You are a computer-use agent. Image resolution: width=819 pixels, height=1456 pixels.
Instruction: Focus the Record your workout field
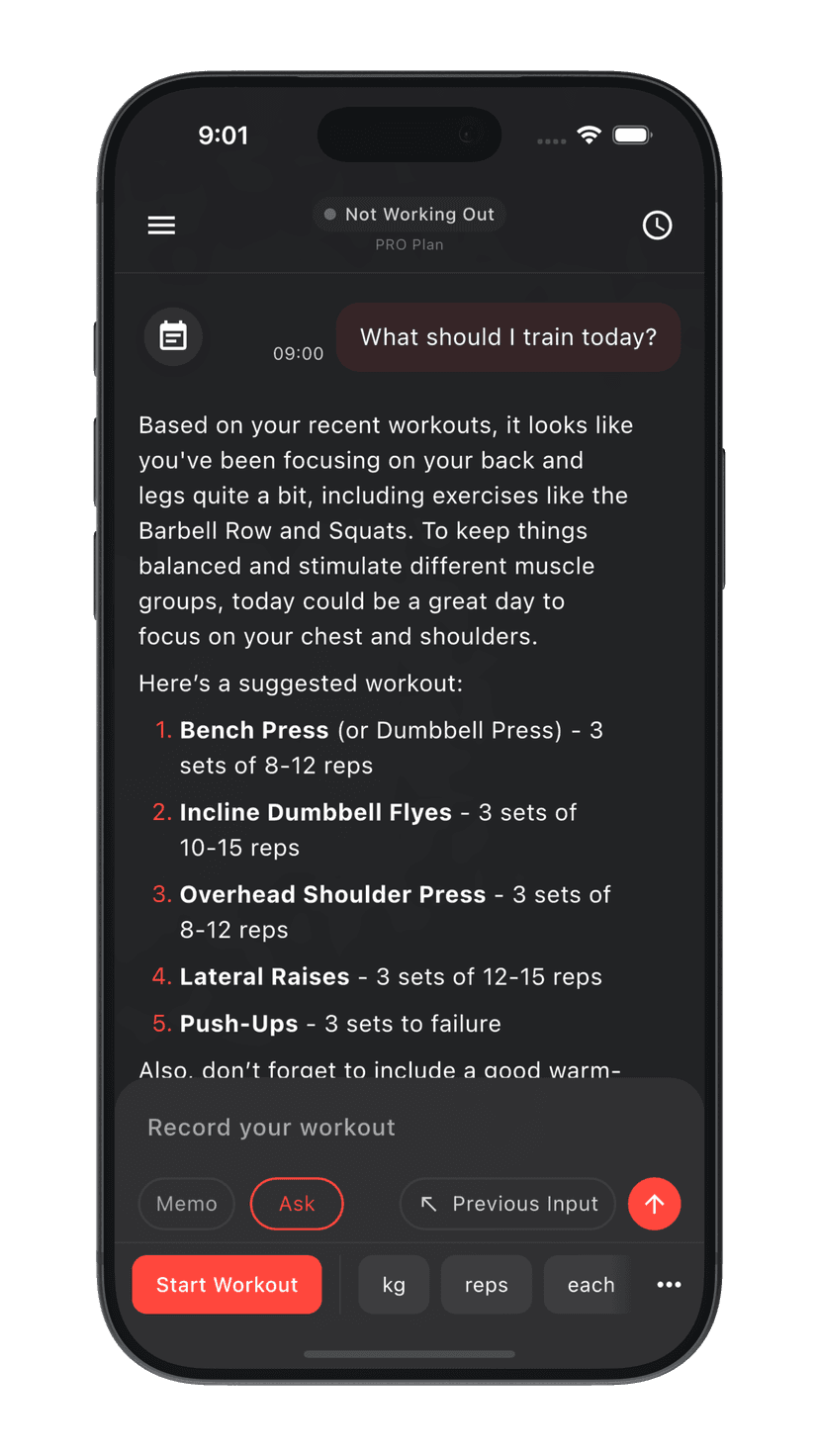[409, 1128]
